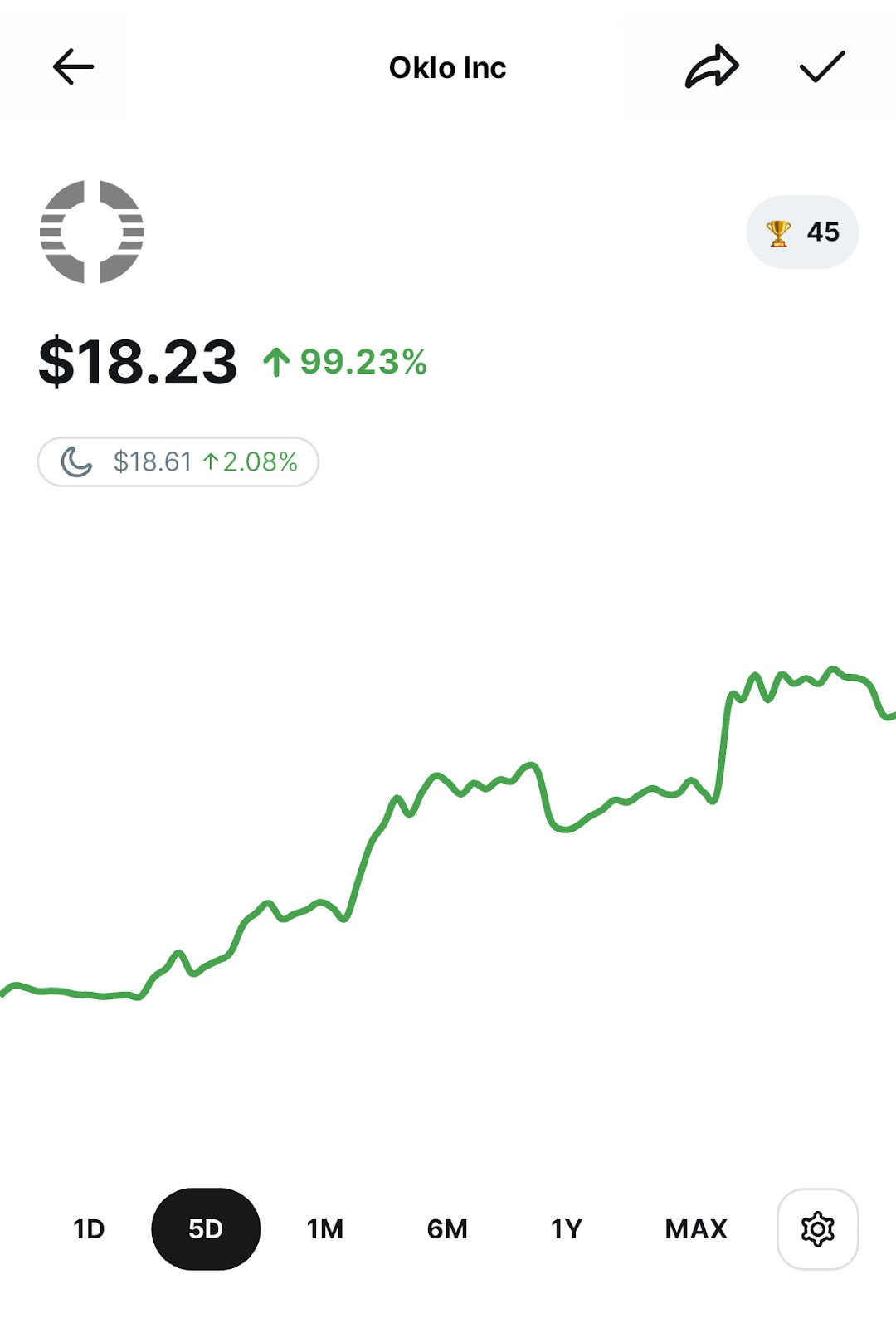Show the MAX price history
Screen dimensions: 896x1328
(696, 1228)
